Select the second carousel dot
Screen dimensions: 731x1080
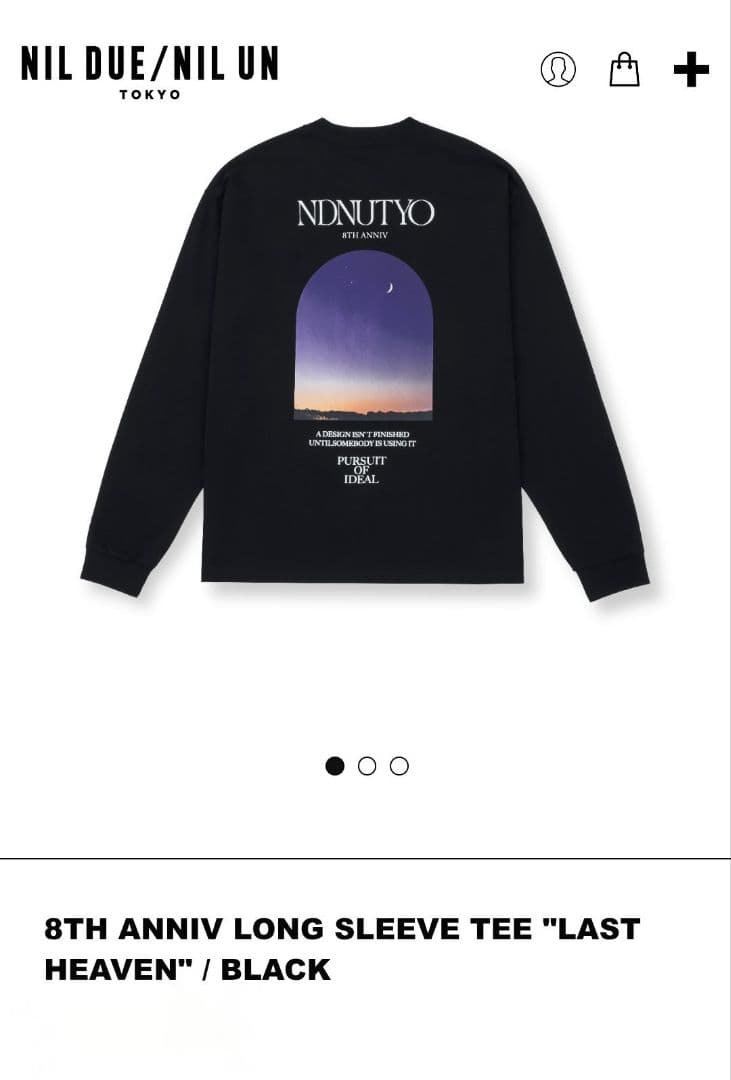pyautogui.click(x=366, y=765)
